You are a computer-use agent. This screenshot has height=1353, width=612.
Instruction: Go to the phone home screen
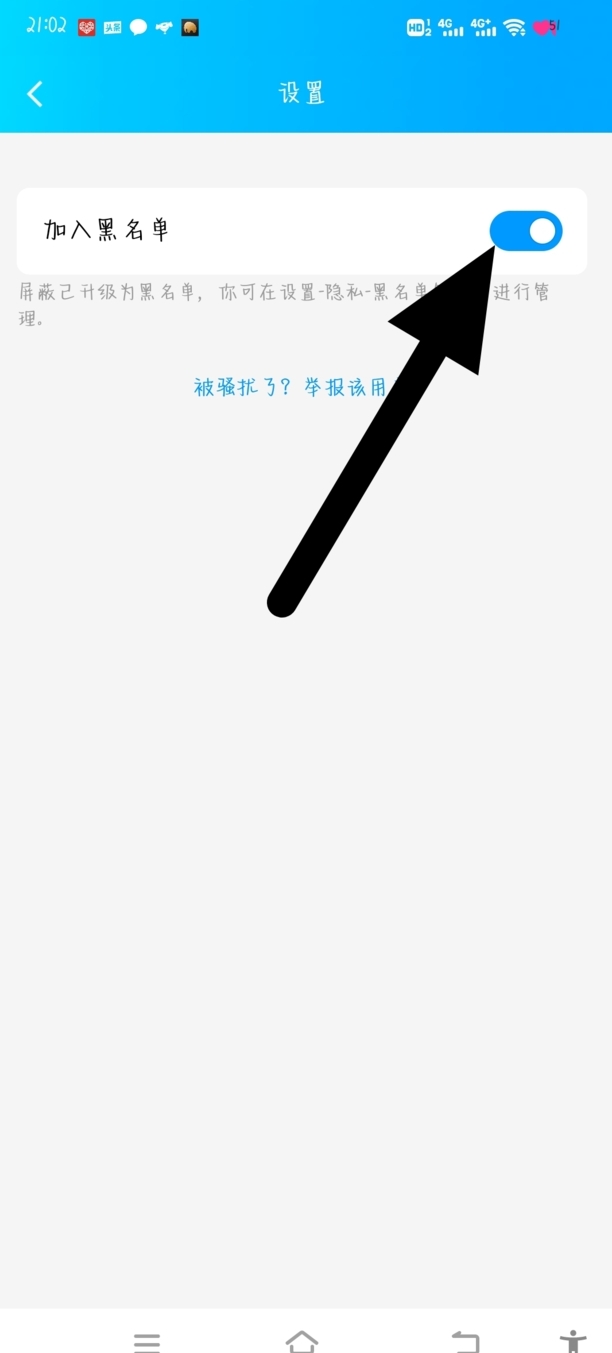[x=301, y=1341]
